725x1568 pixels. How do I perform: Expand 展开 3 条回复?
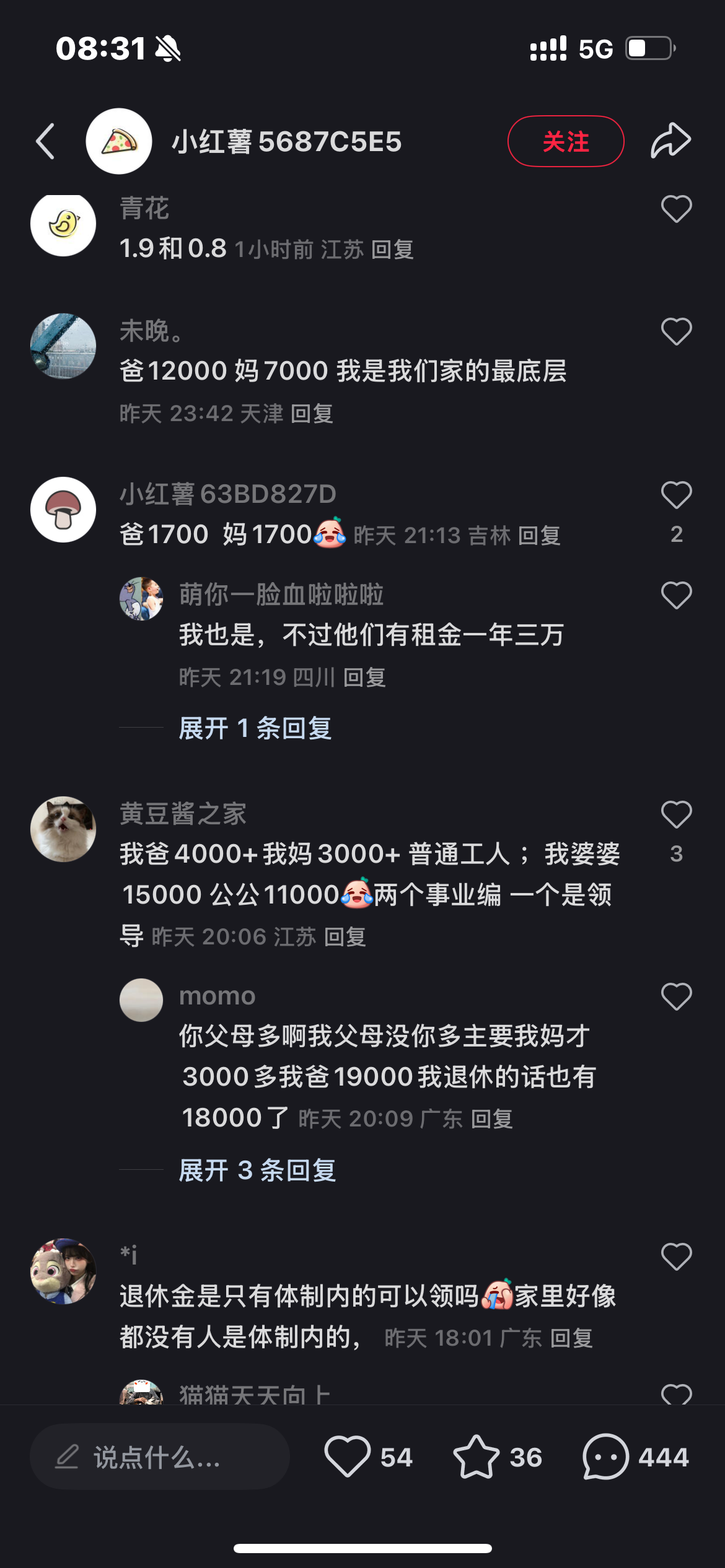[x=257, y=1170]
